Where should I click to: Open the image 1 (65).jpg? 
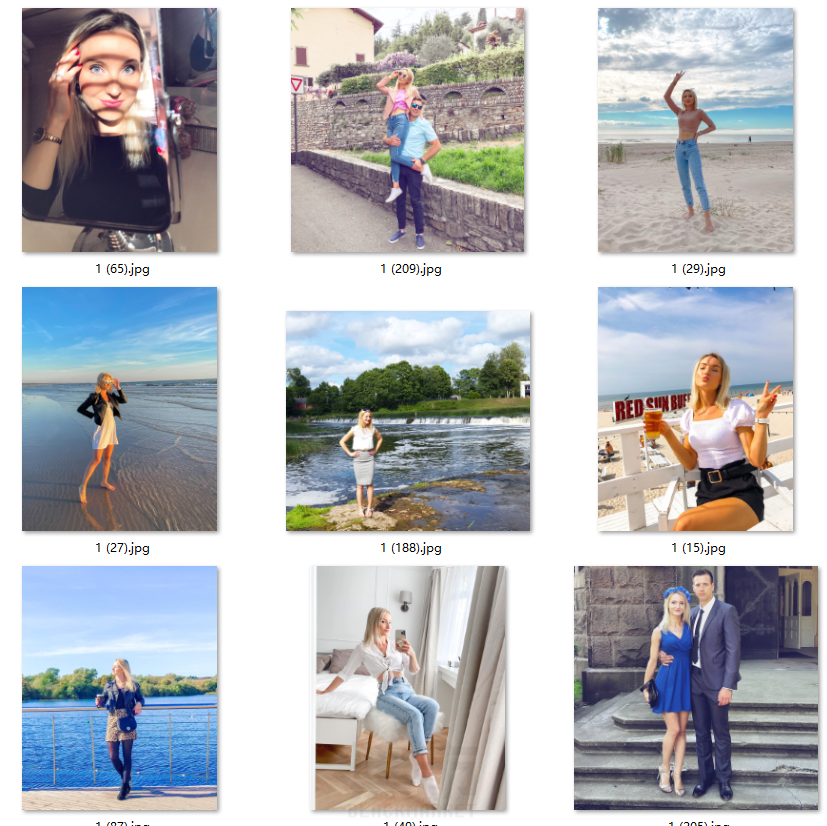coord(119,130)
